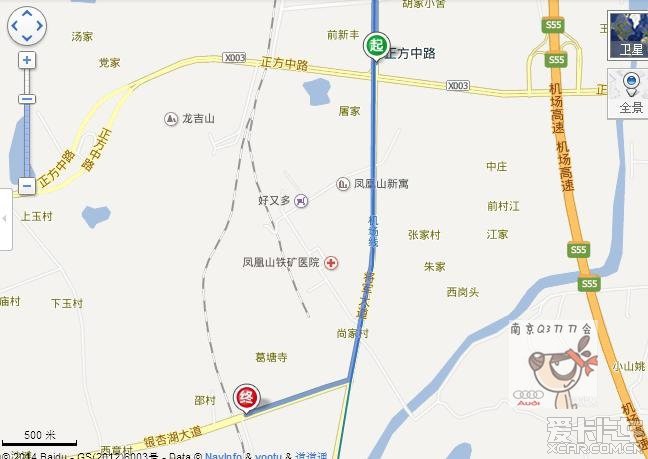Open the NavInfo data provider link
The image size is (648, 459).
[222, 455]
